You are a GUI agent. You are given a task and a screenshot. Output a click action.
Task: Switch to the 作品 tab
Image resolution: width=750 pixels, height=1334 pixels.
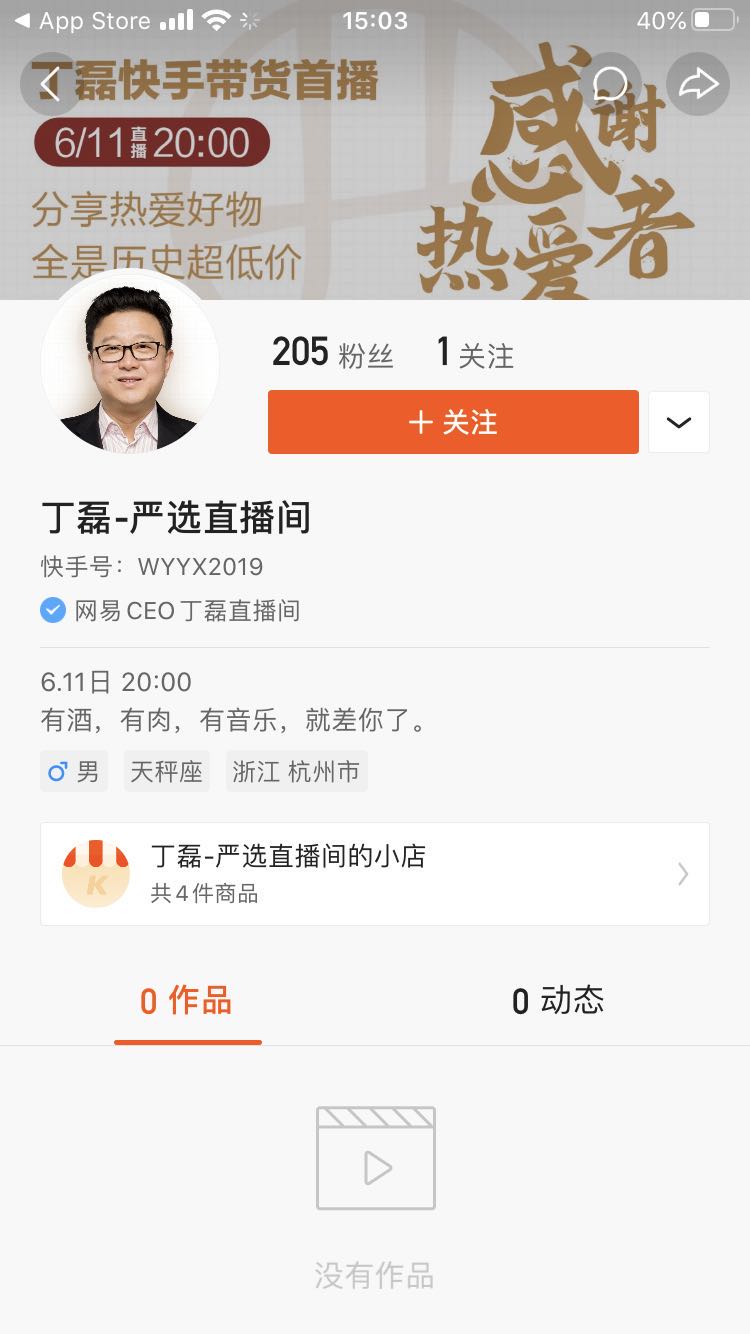[187, 1001]
